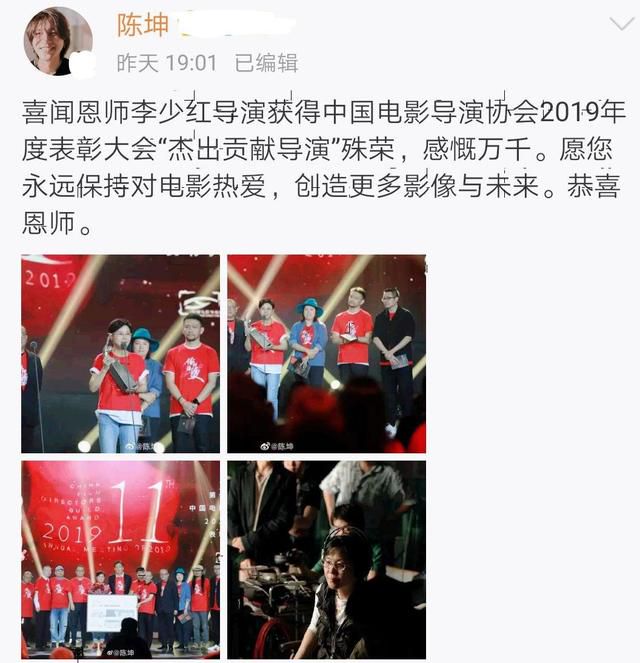Expand the post options chevron
Image resolution: width=640 pixels, height=663 pixels.
(x=609, y=24)
